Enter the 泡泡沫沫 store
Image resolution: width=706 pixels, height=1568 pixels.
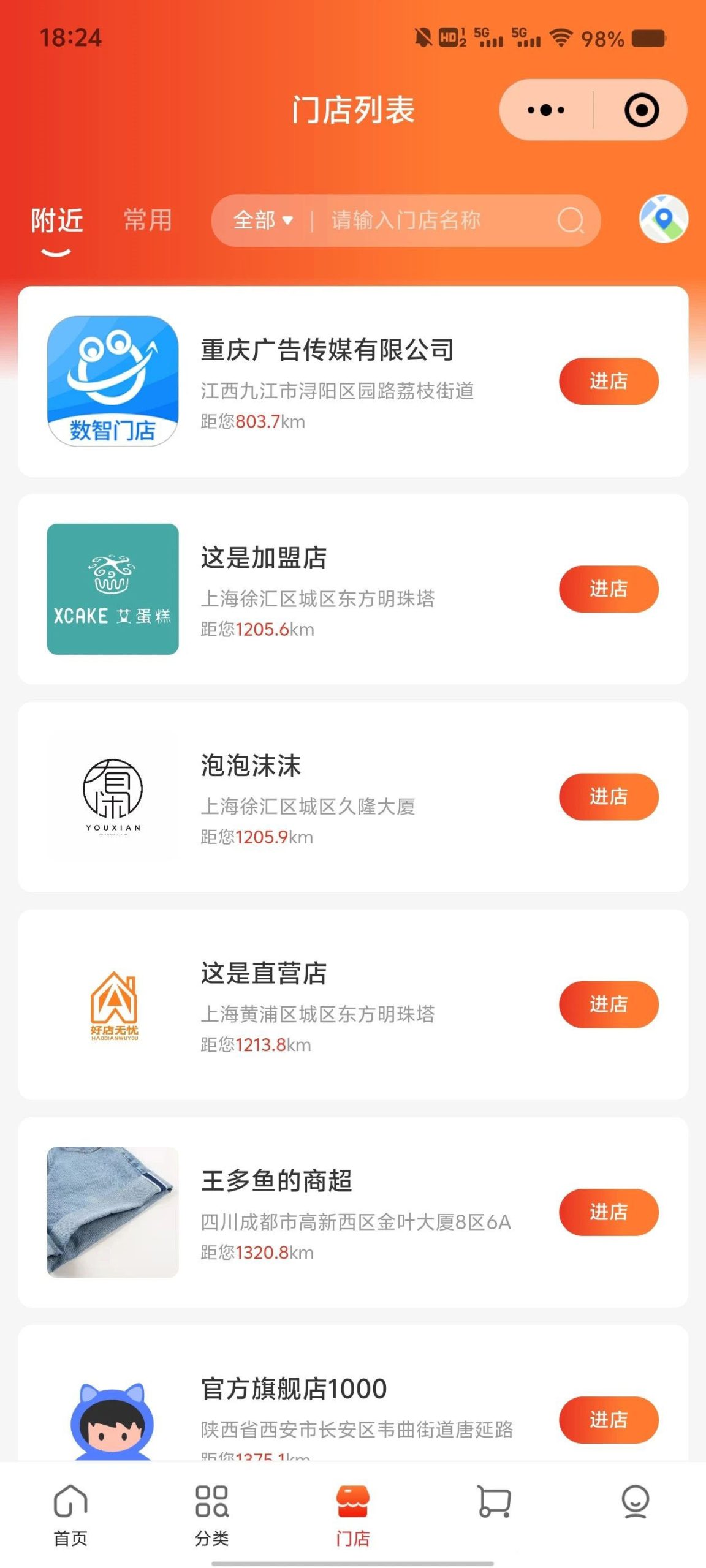608,796
